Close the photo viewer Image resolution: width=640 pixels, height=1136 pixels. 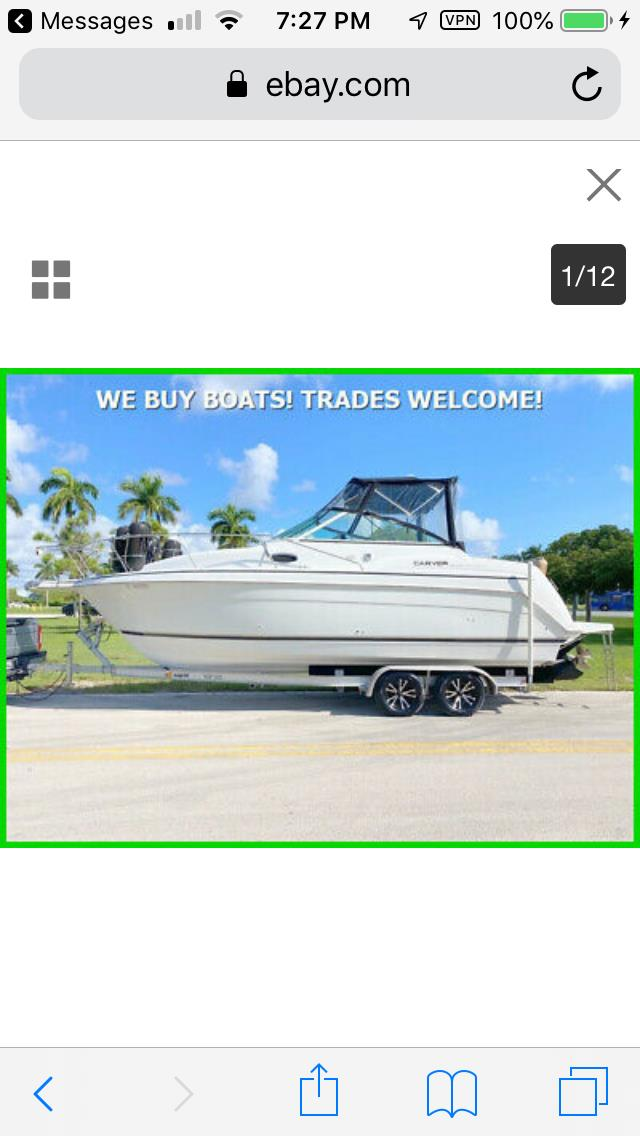pyautogui.click(x=604, y=185)
